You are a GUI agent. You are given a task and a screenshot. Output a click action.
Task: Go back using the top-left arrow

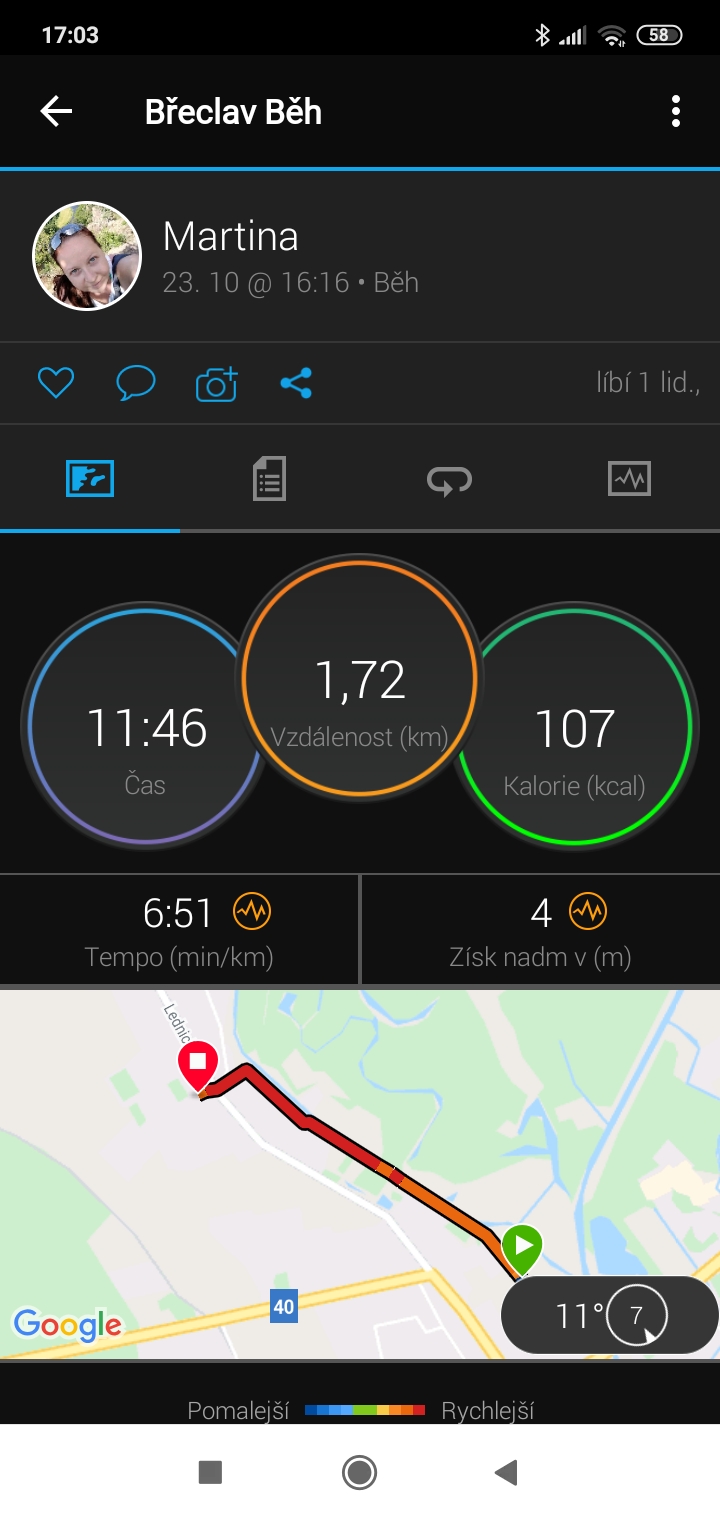click(x=56, y=111)
